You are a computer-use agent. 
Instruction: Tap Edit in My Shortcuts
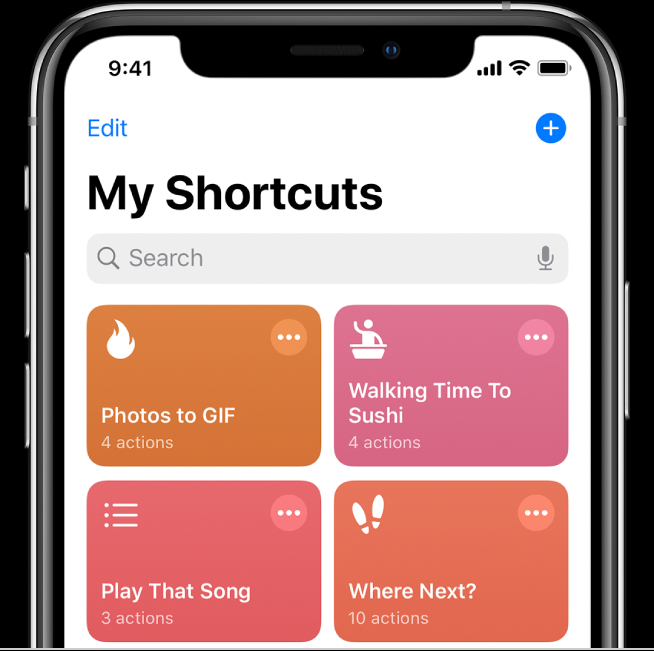107,128
